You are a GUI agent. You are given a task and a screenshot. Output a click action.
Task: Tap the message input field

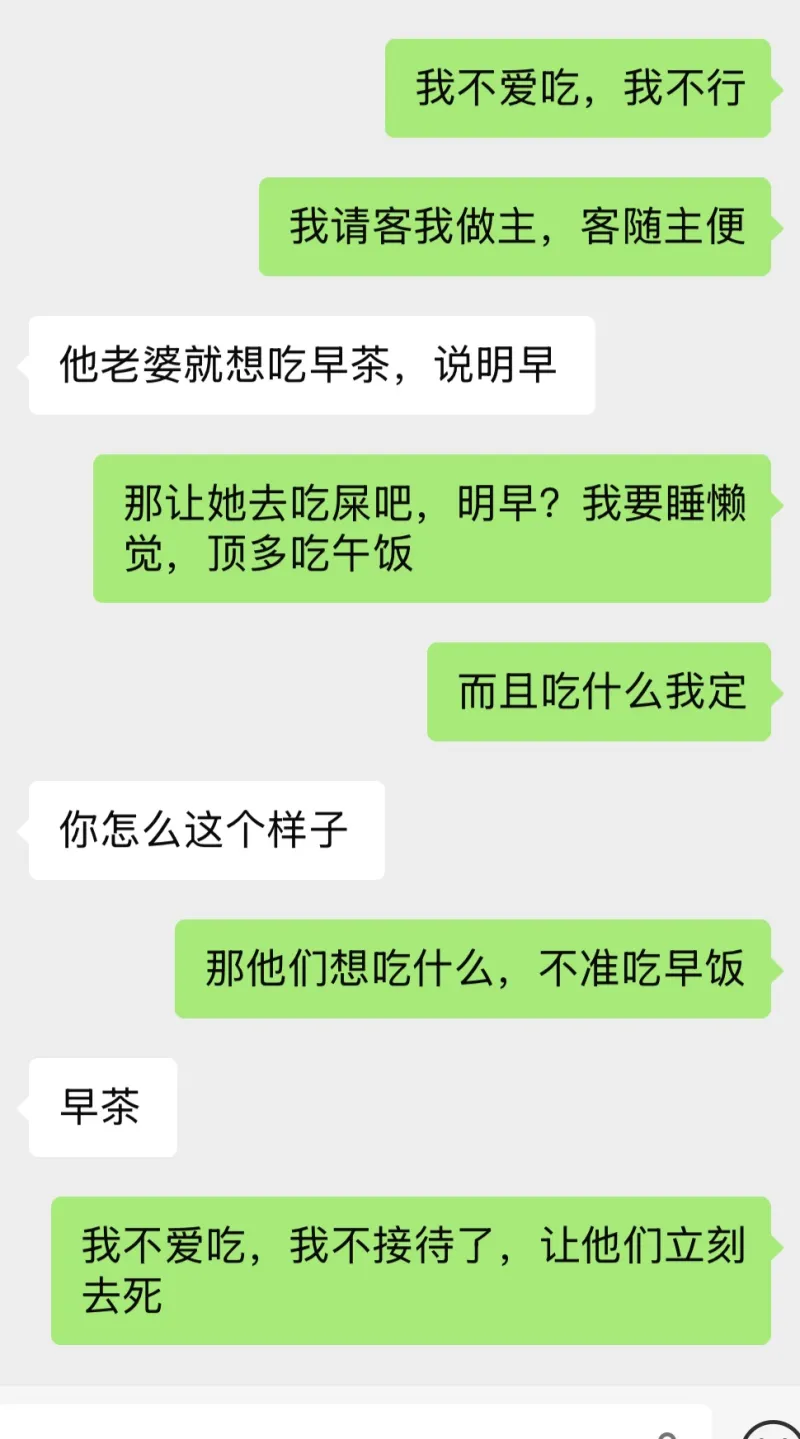pyautogui.click(x=350, y=1423)
